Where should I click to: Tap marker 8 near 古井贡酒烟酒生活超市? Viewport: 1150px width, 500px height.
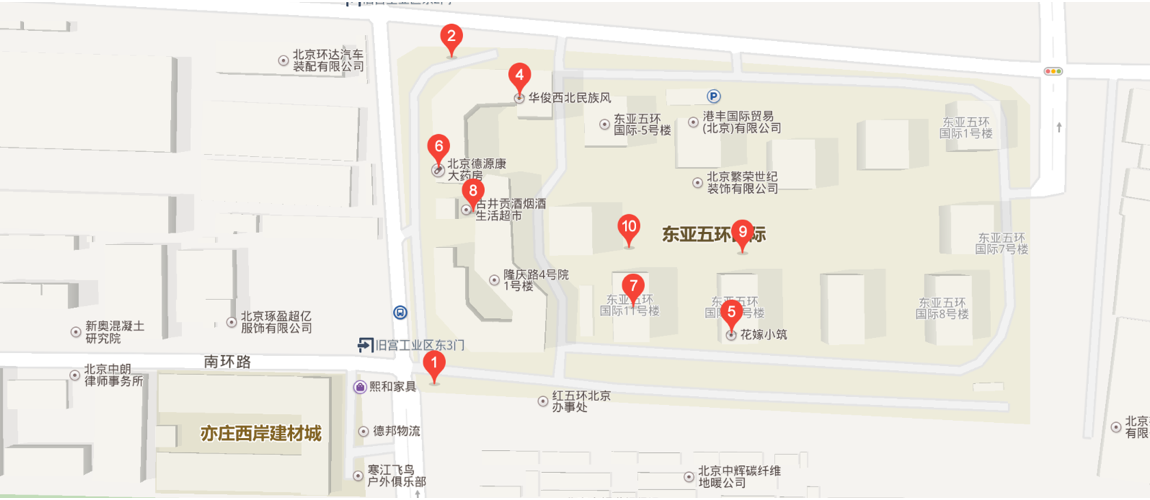(472, 191)
